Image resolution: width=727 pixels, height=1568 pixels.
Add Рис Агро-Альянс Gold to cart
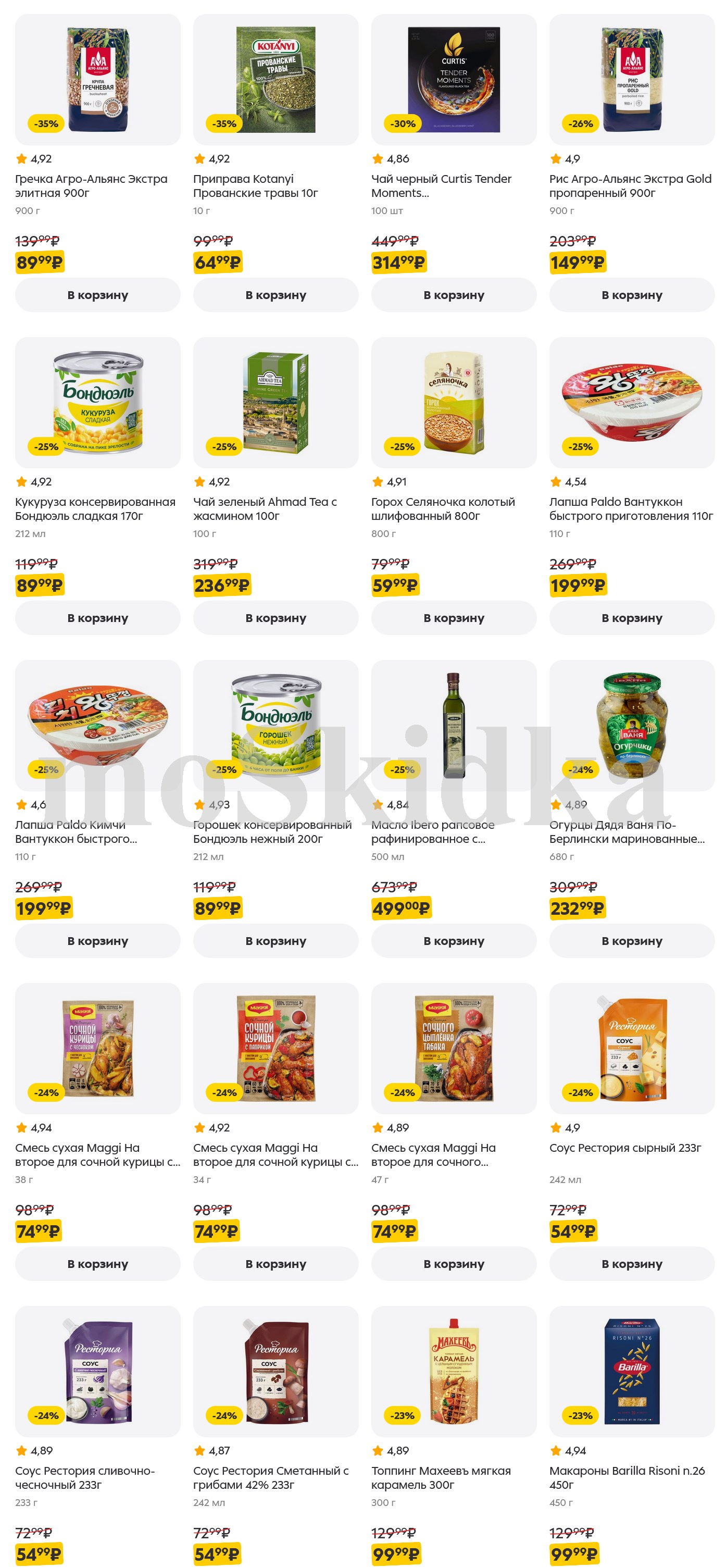click(632, 295)
